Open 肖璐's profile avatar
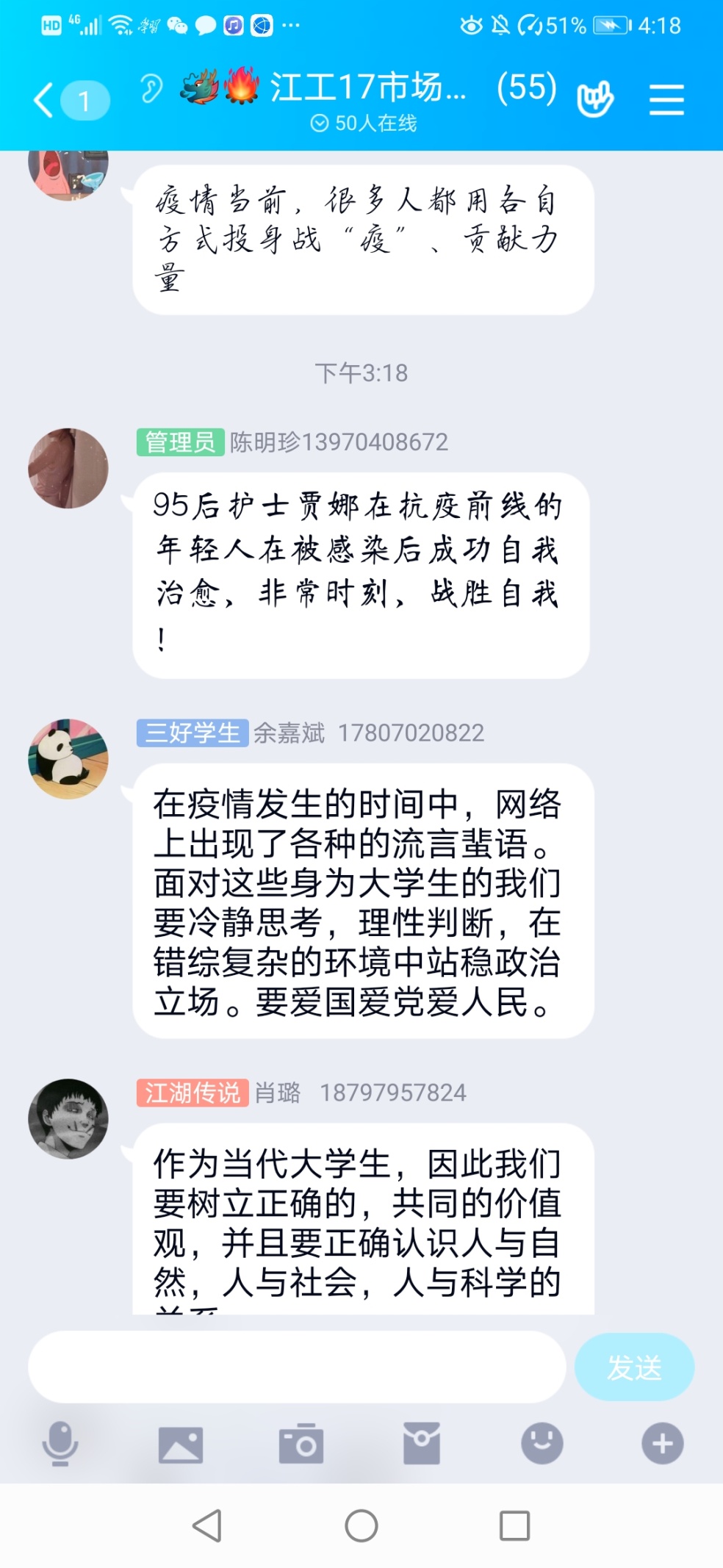723x1568 pixels. (x=68, y=1119)
